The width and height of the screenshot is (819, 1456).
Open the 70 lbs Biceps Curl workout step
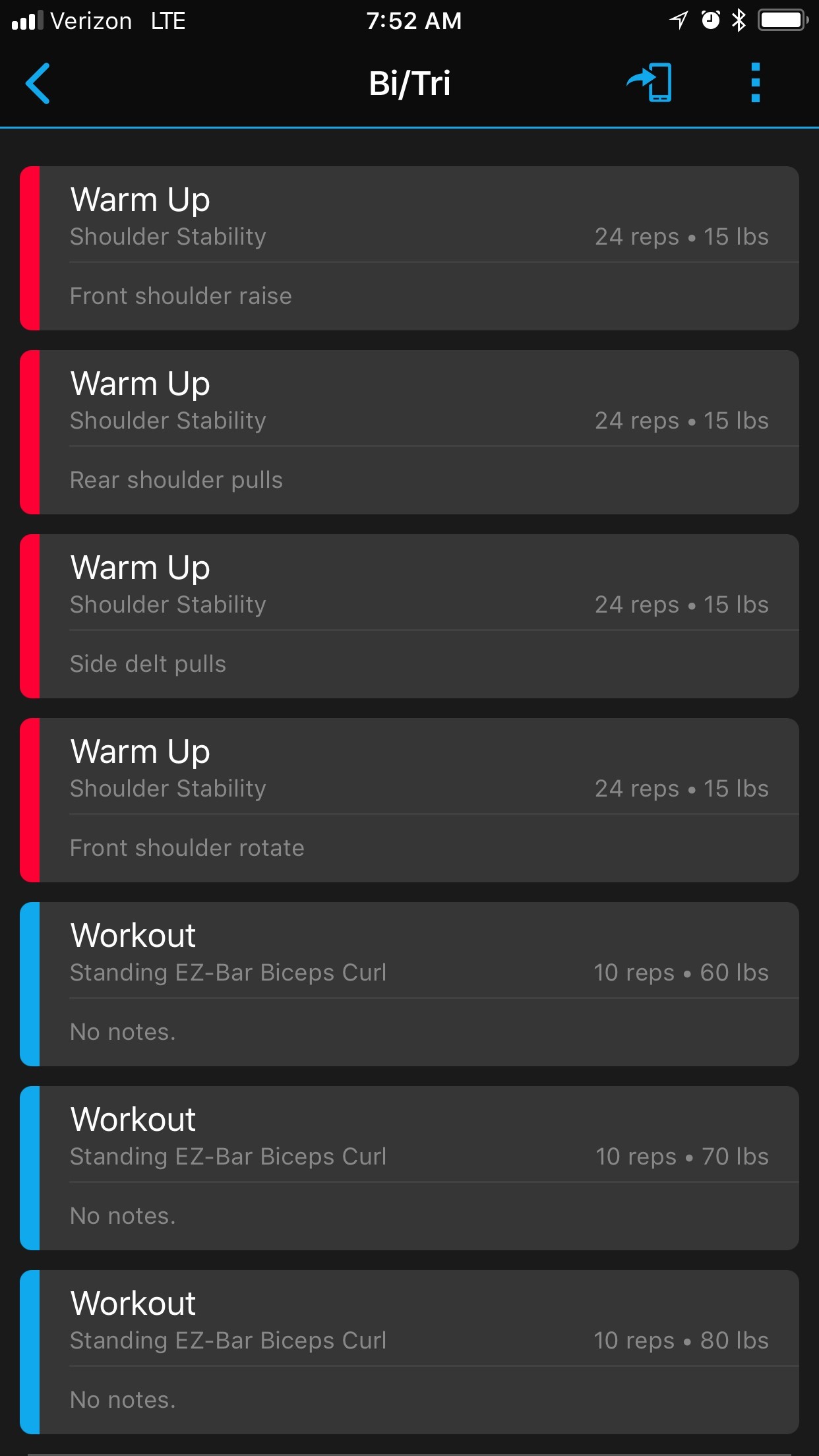[409, 1168]
